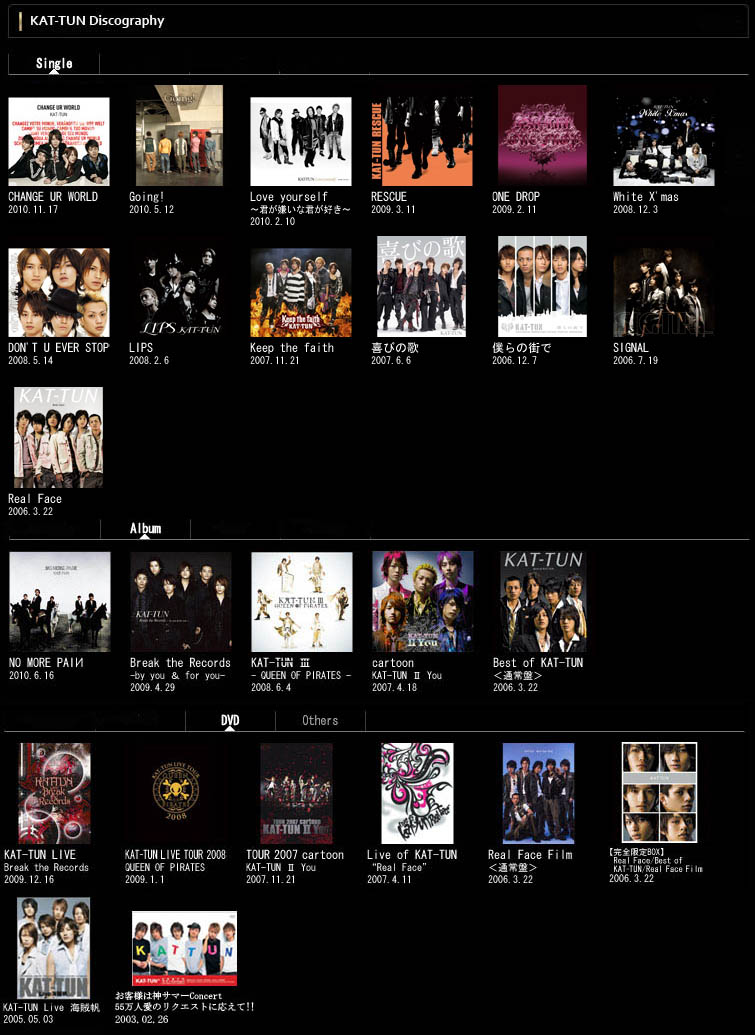Select the RESCUE single

(x=421, y=141)
